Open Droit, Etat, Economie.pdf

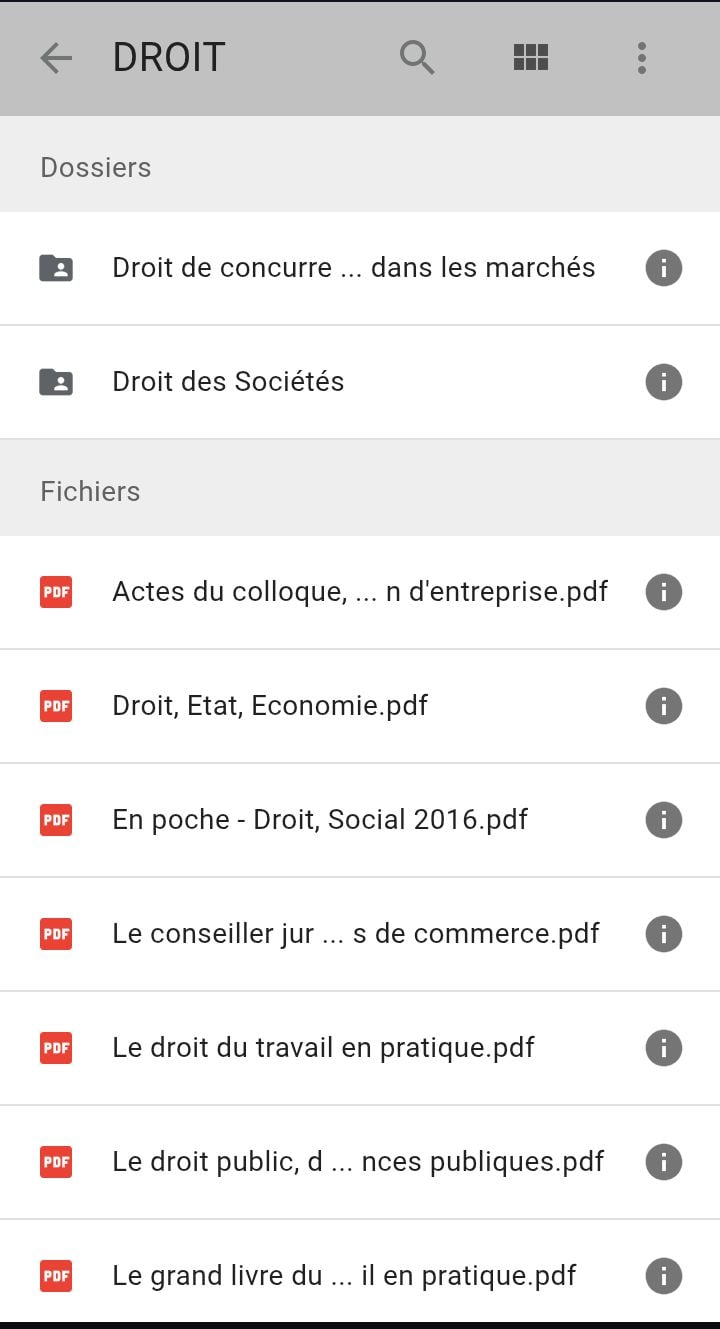(x=270, y=706)
